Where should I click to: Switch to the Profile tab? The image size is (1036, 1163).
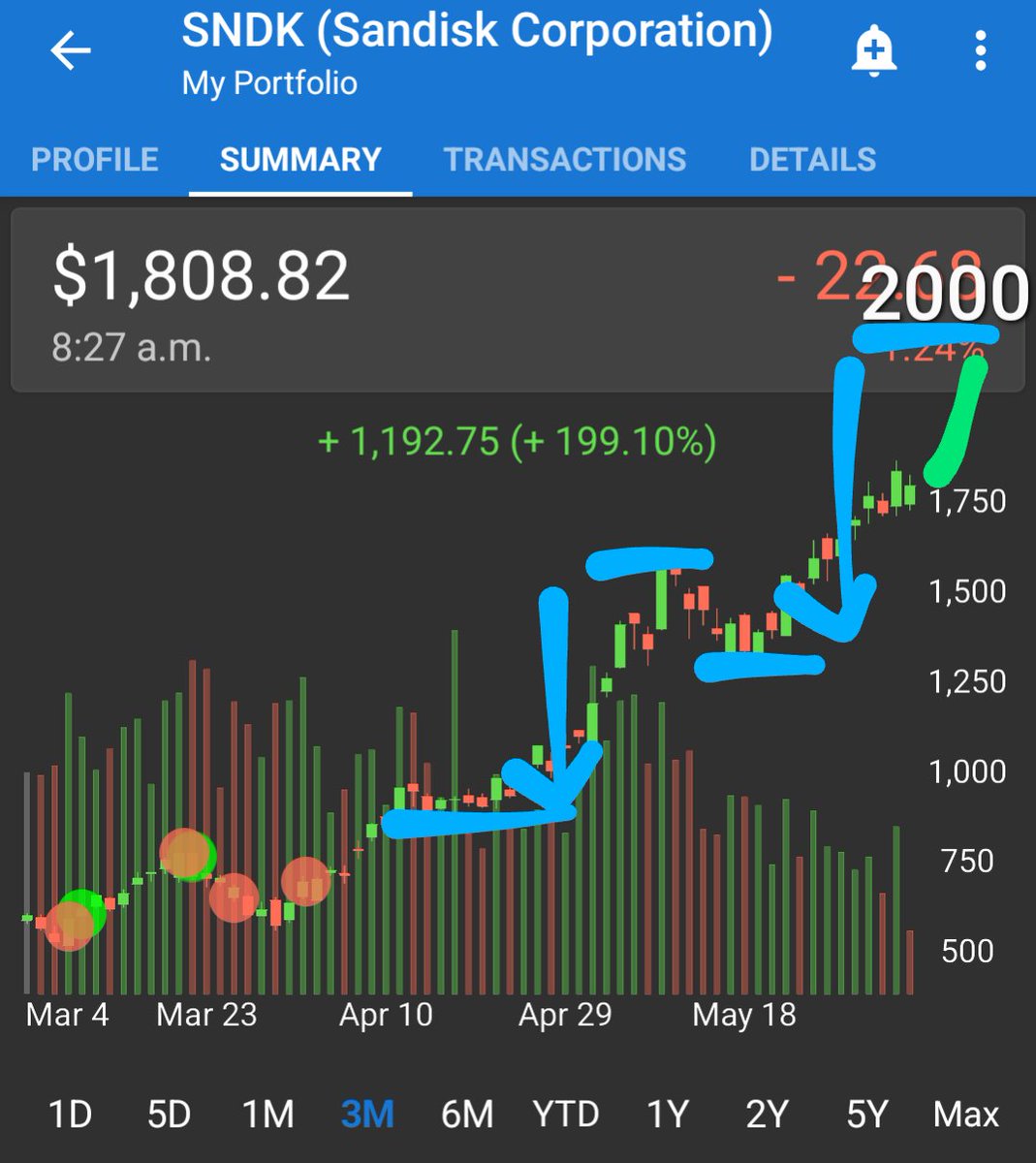coord(95,159)
